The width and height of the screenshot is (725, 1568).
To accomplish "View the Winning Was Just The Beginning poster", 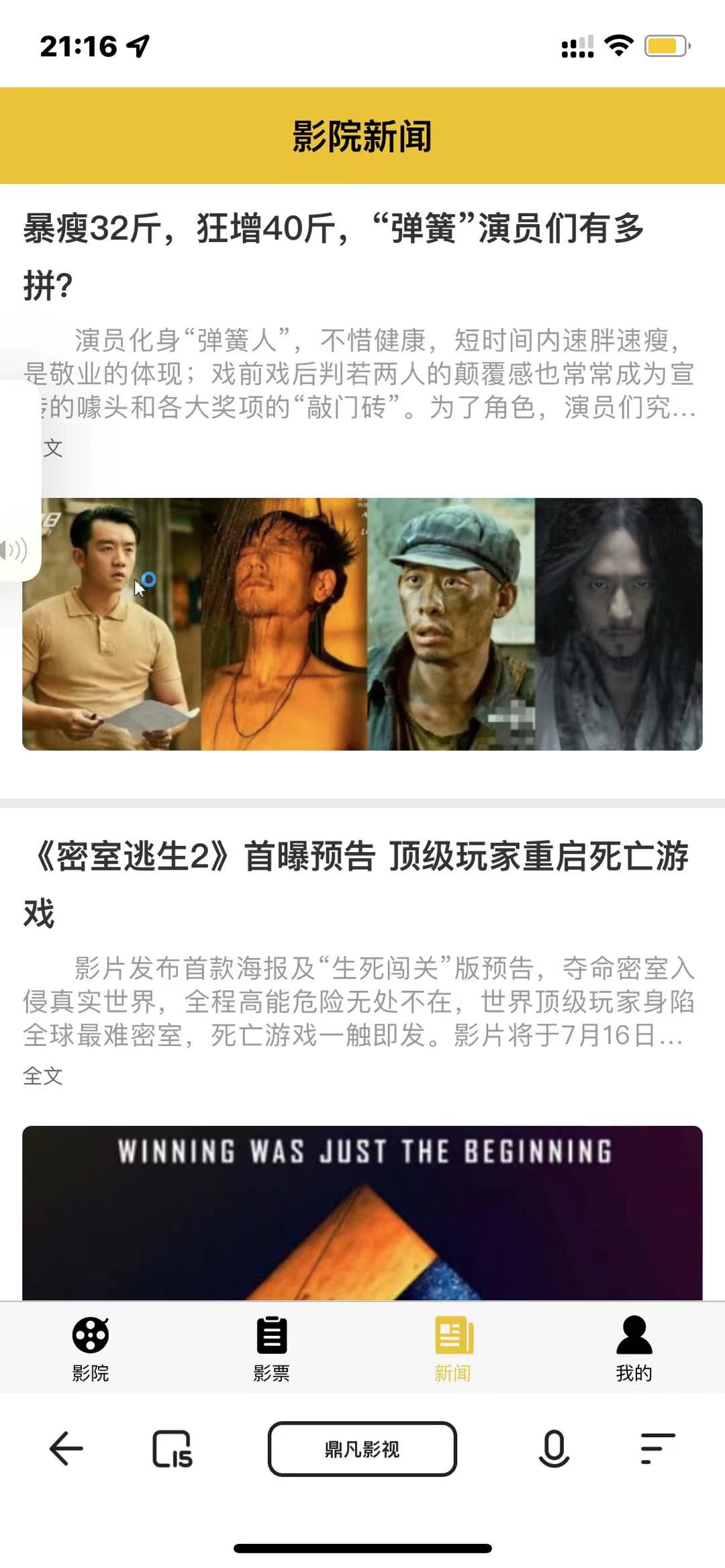I will [362, 1213].
